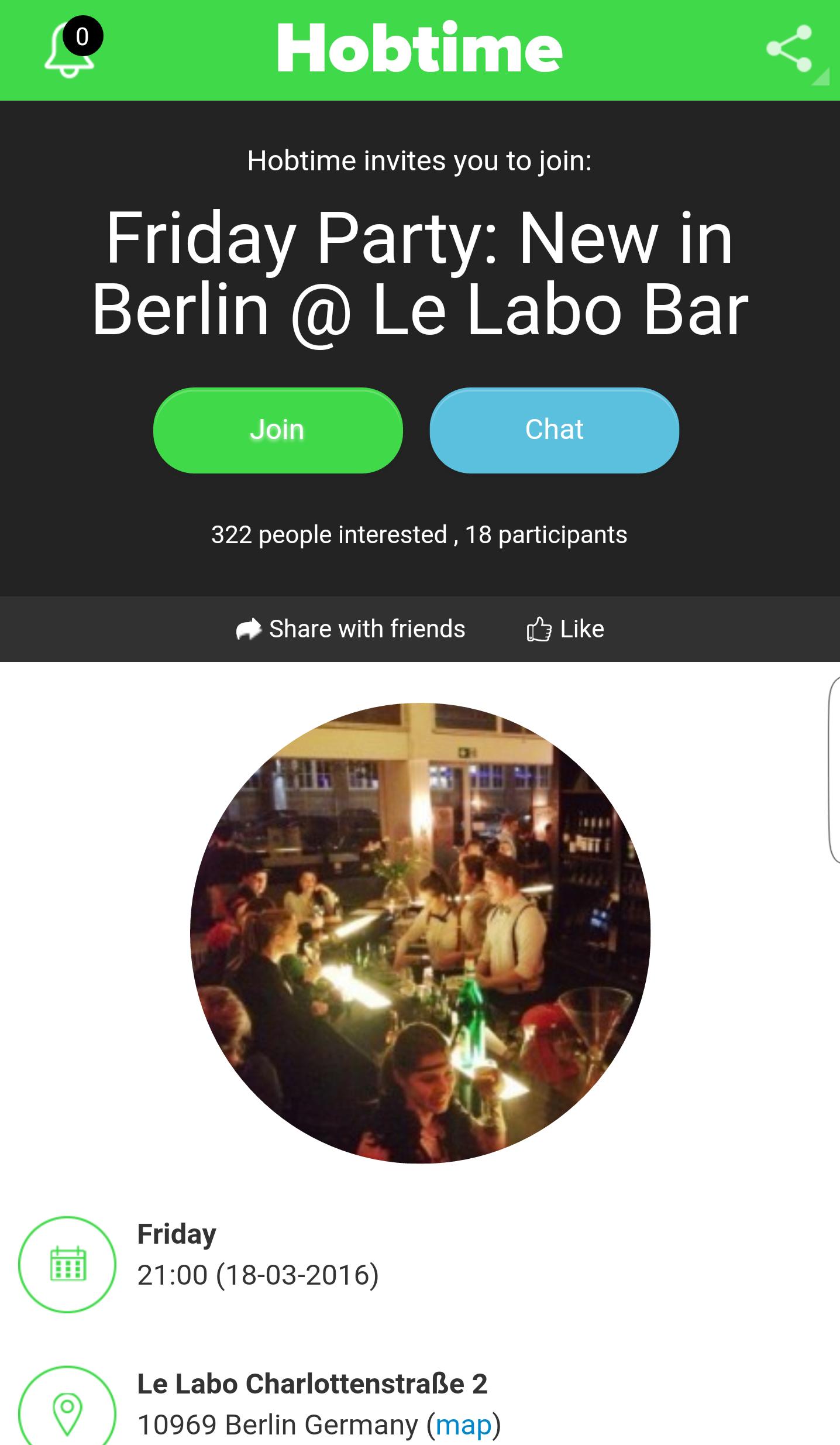Image resolution: width=840 pixels, height=1445 pixels.
Task: Open the map link for Le Labo
Action: pos(463,1425)
